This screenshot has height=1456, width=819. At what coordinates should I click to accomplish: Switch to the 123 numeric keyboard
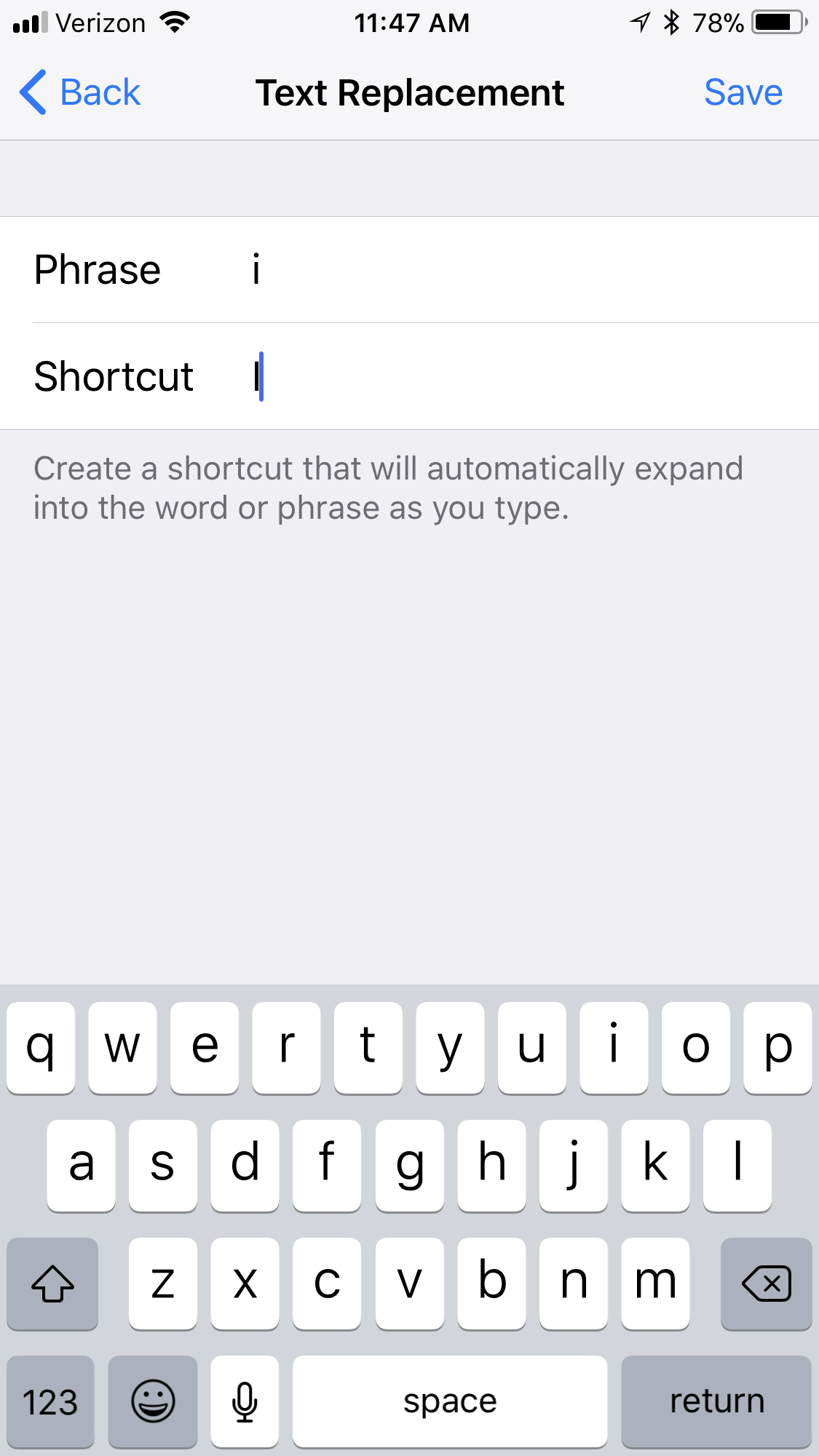coord(50,1401)
